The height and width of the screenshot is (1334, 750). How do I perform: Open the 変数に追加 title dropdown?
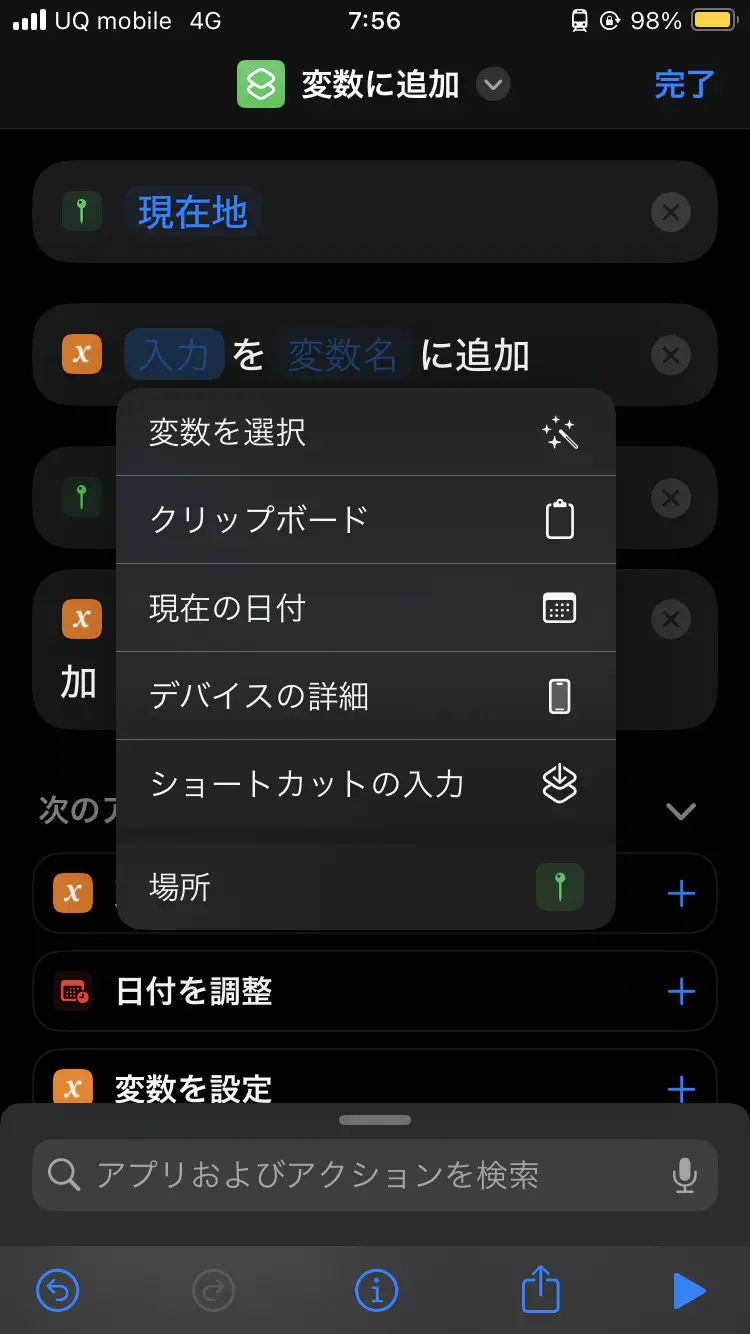pyautogui.click(x=492, y=84)
